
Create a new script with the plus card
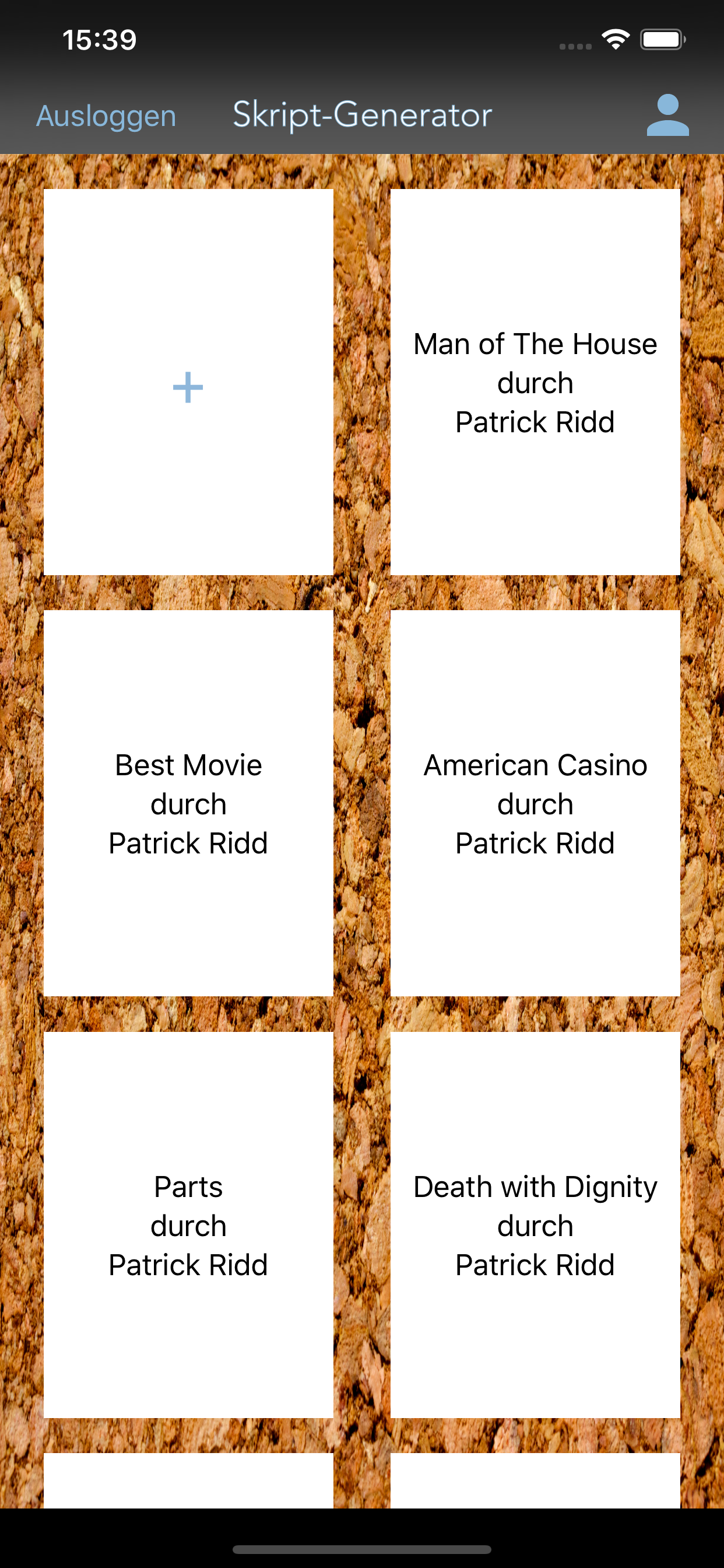[x=188, y=381]
